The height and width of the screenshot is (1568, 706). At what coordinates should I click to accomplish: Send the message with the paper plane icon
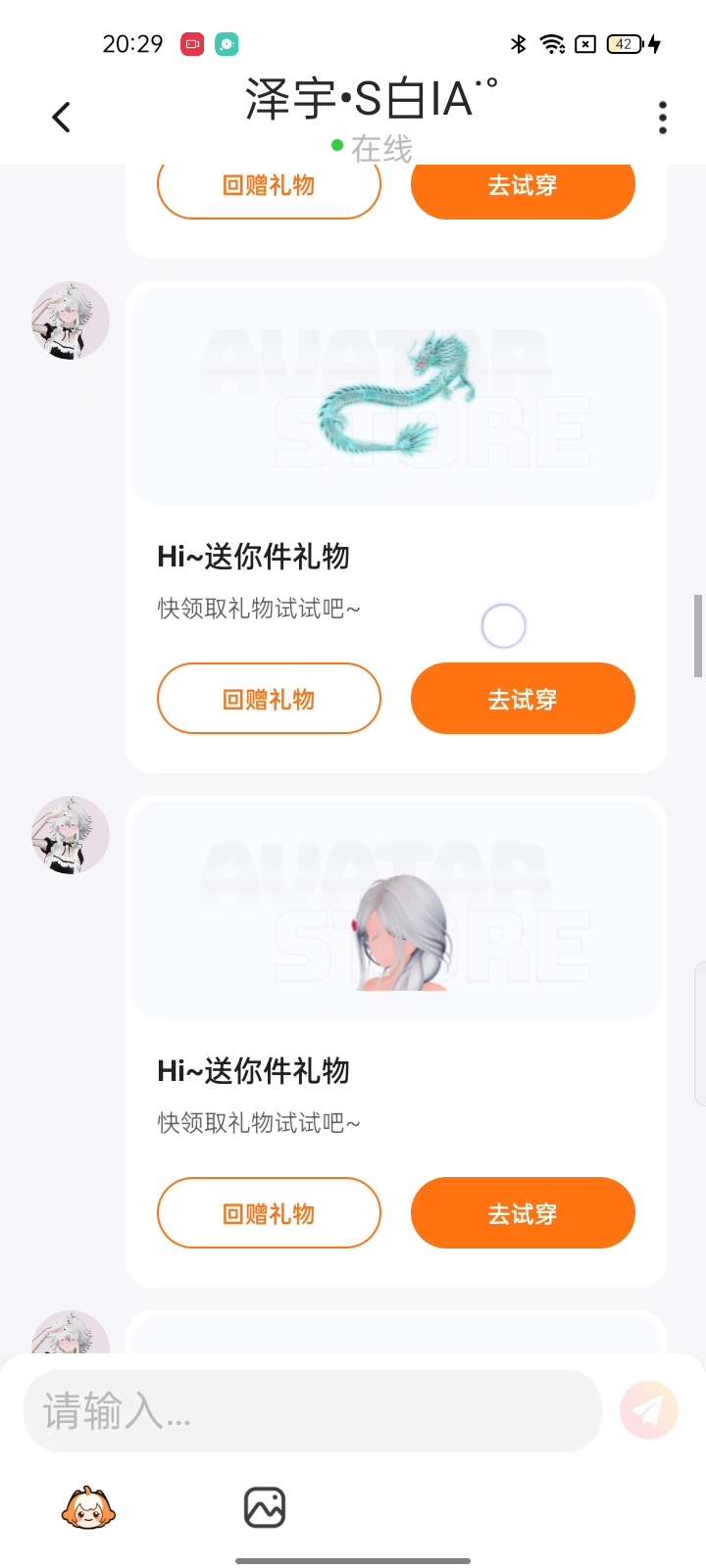click(648, 1410)
